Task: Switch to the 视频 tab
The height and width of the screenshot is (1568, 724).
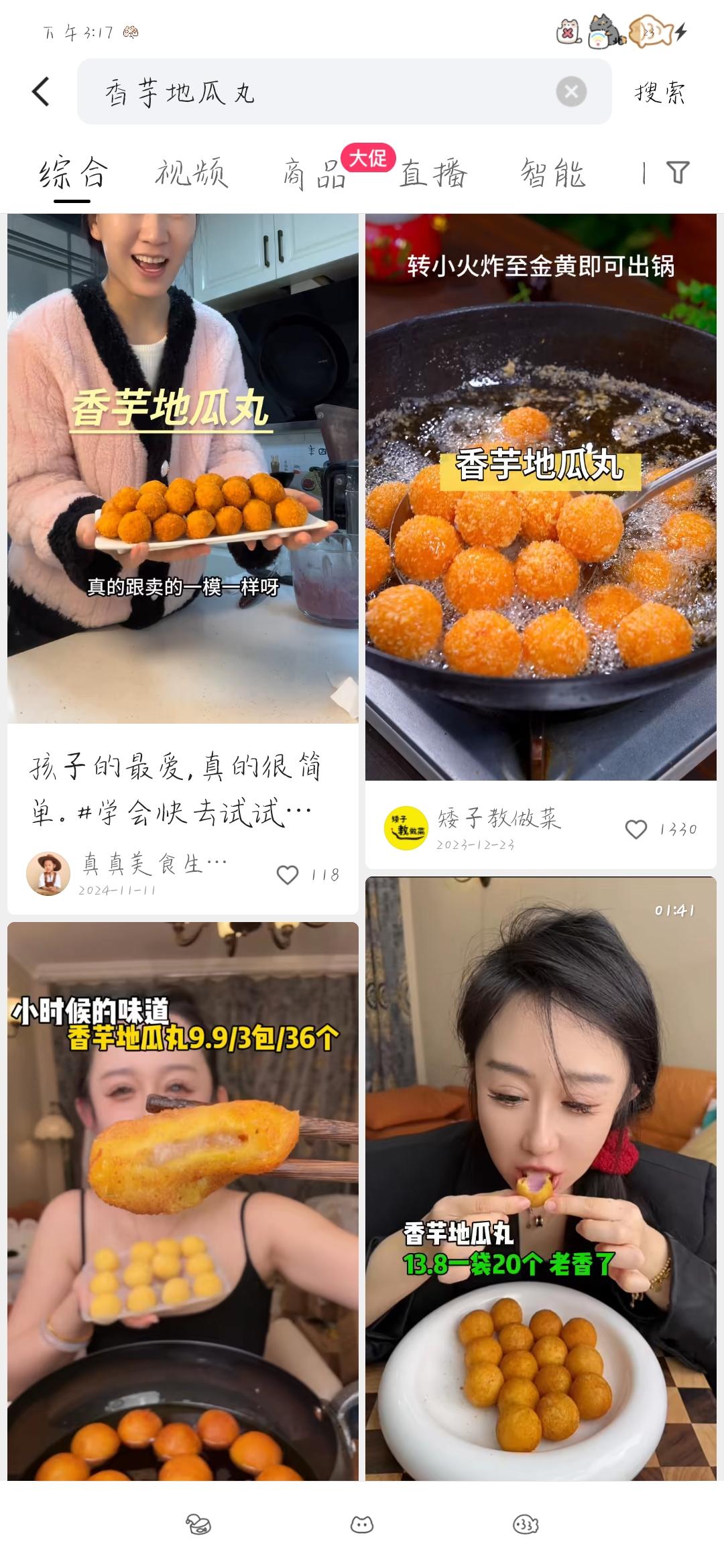Action: [x=192, y=174]
